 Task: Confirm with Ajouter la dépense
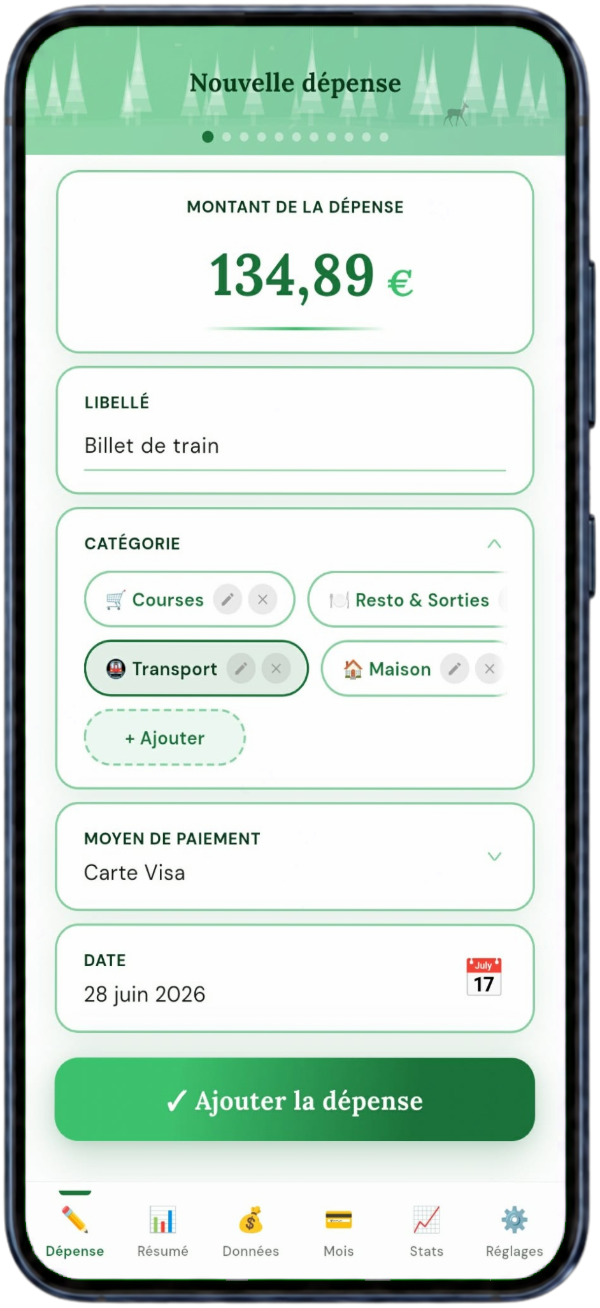tap(295, 1100)
